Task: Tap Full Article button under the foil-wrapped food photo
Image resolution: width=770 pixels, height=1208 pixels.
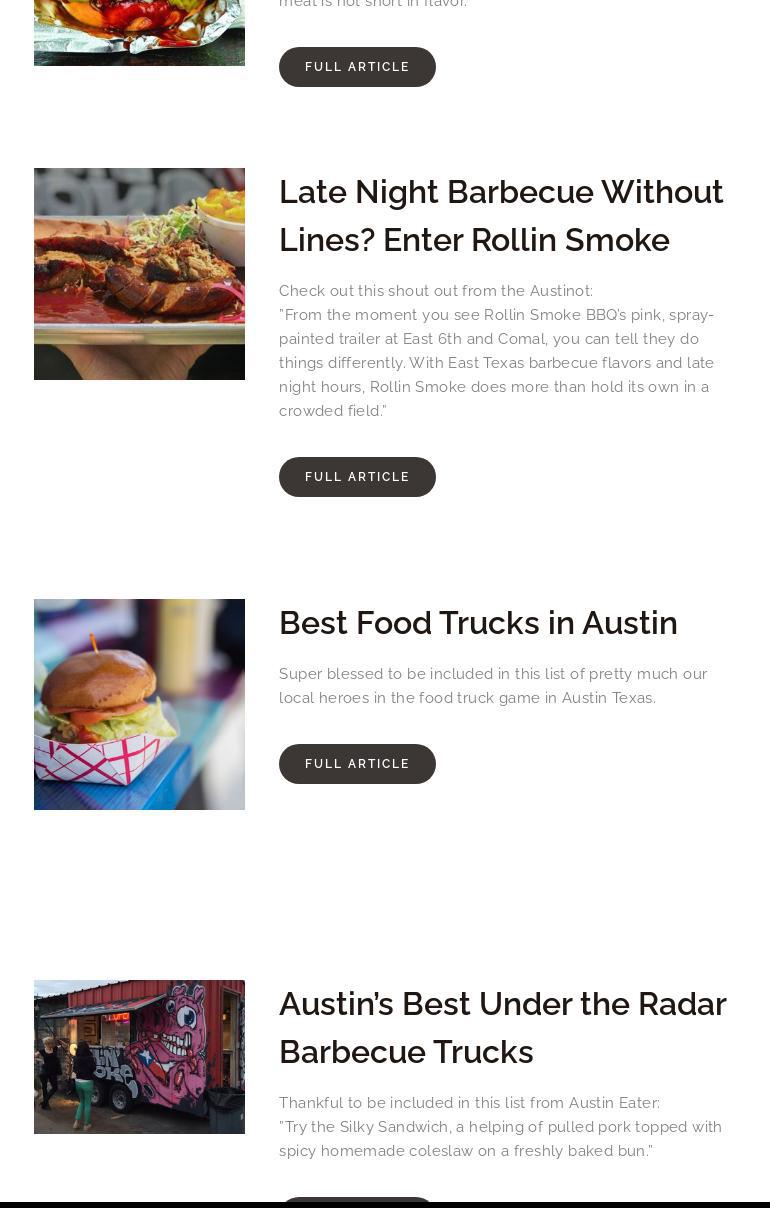Action: click(357, 67)
